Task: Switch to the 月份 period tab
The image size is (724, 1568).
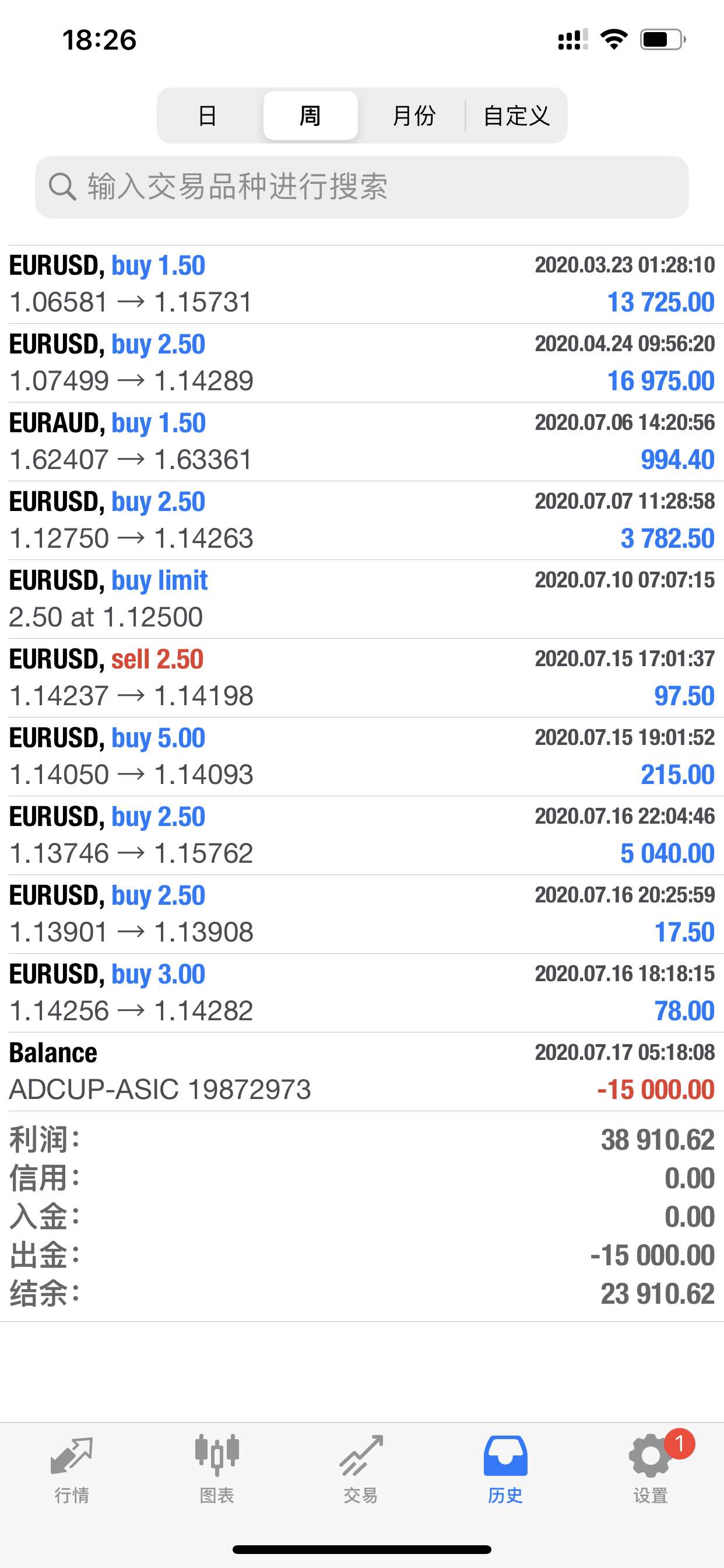Action: point(414,116)
